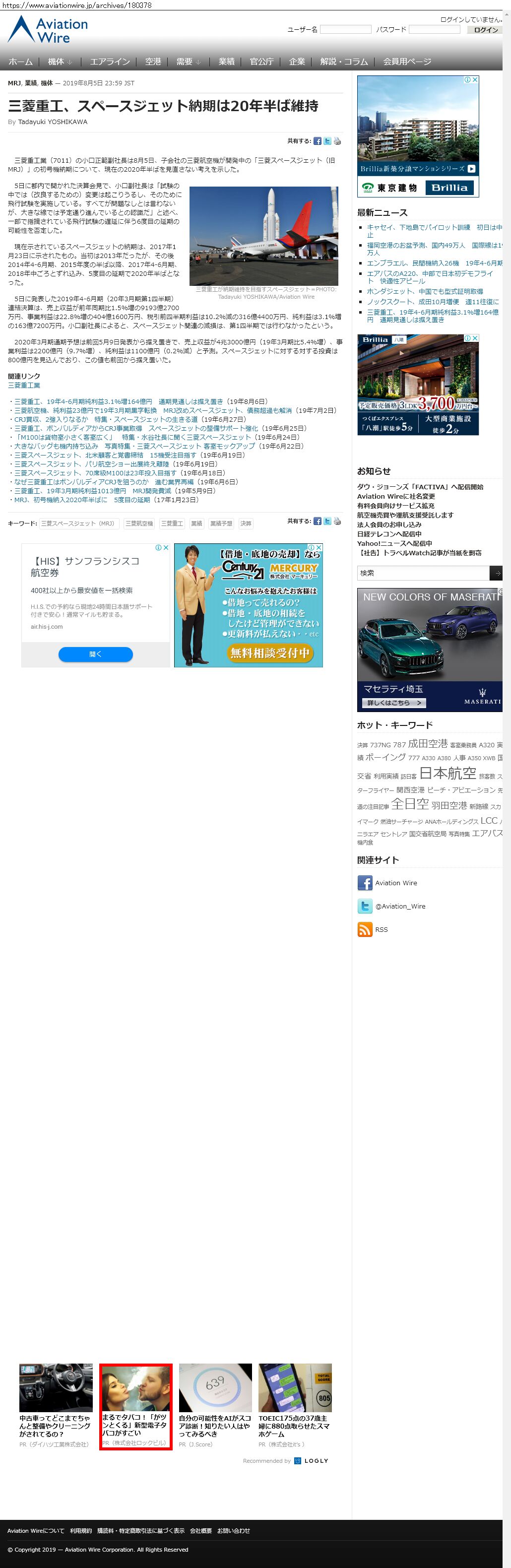
Task: Open the 三菱重工業 related link
Action: point(24,386)
